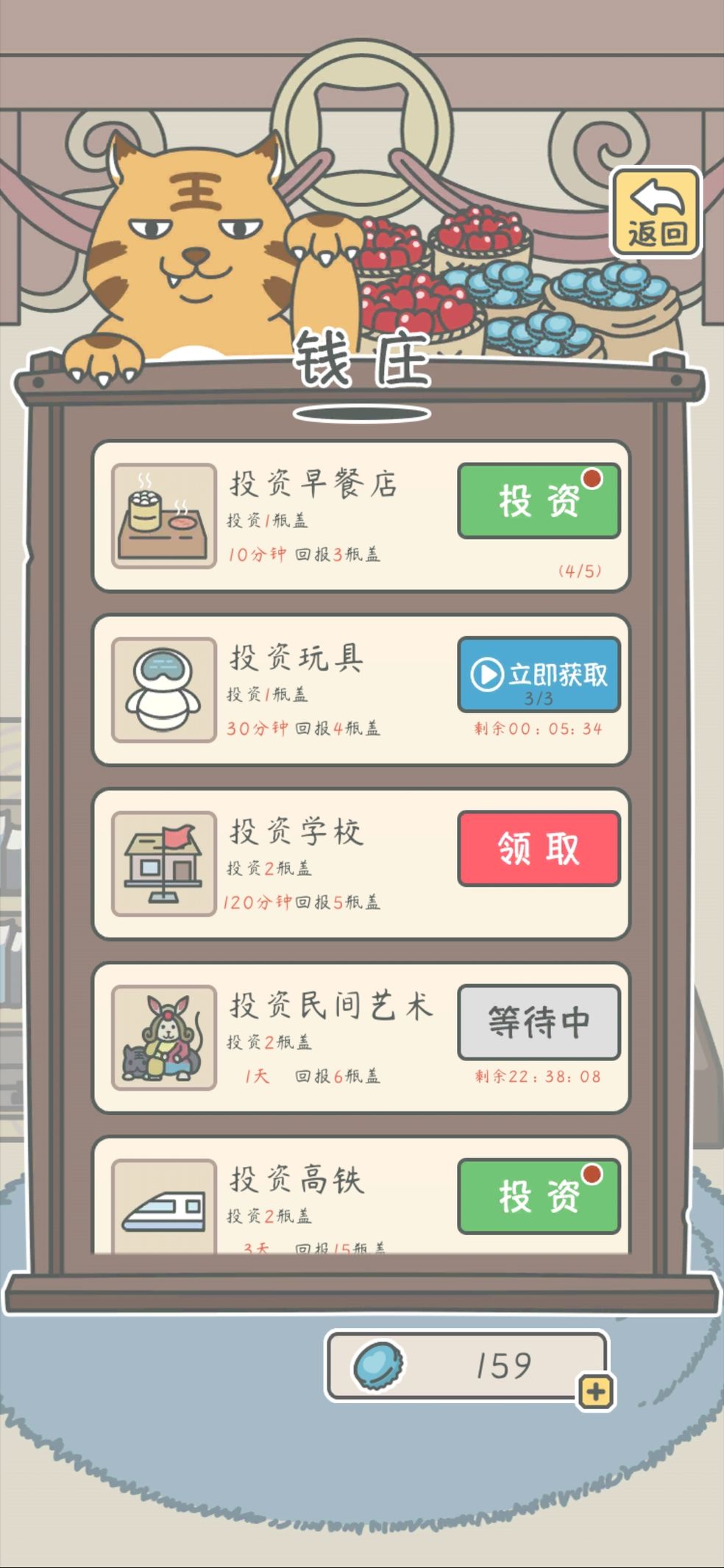Claim the school investment reward (领取)
724x1568 pixels.
coord(539,848)
